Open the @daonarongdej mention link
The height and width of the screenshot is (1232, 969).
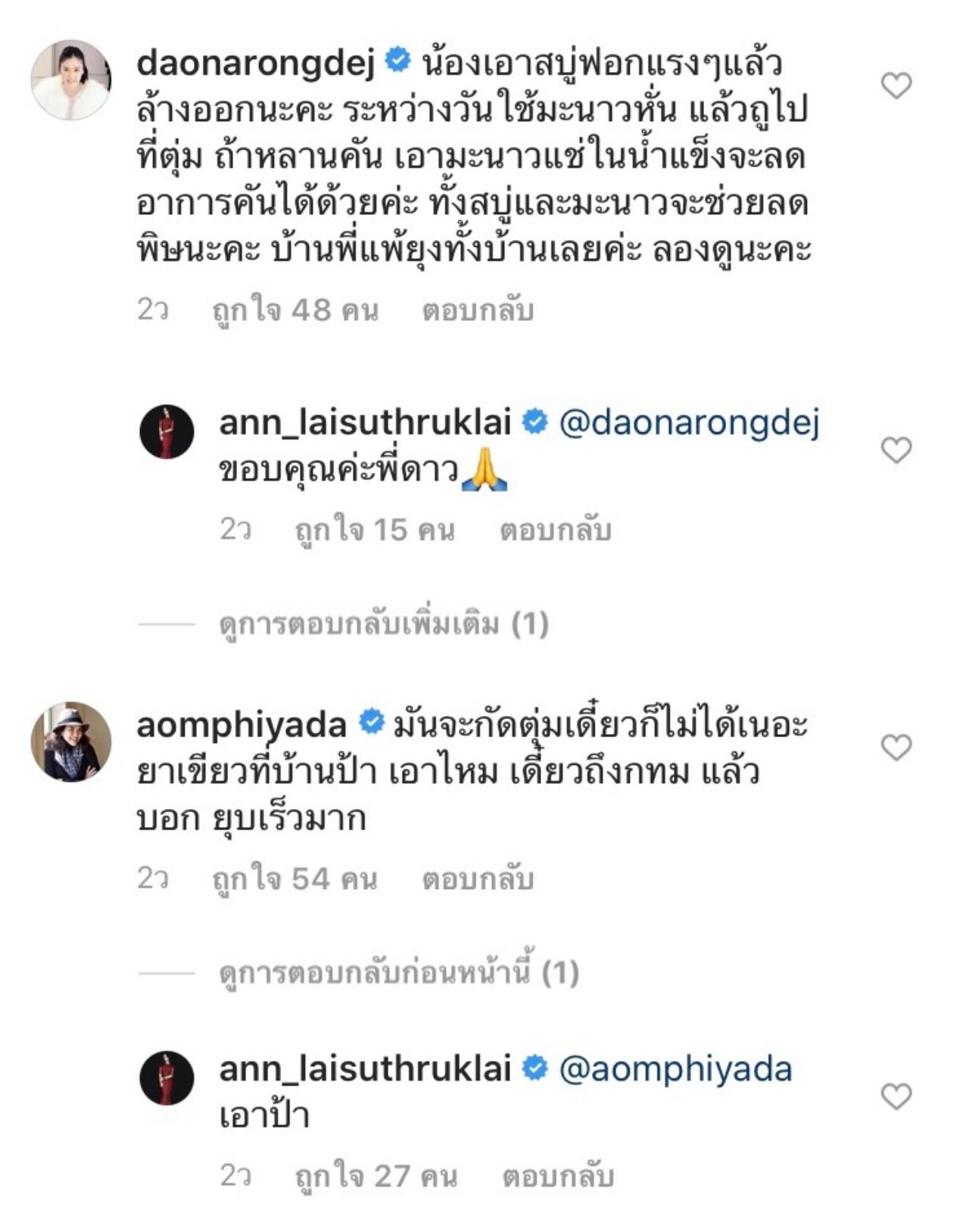coord(689,423)
